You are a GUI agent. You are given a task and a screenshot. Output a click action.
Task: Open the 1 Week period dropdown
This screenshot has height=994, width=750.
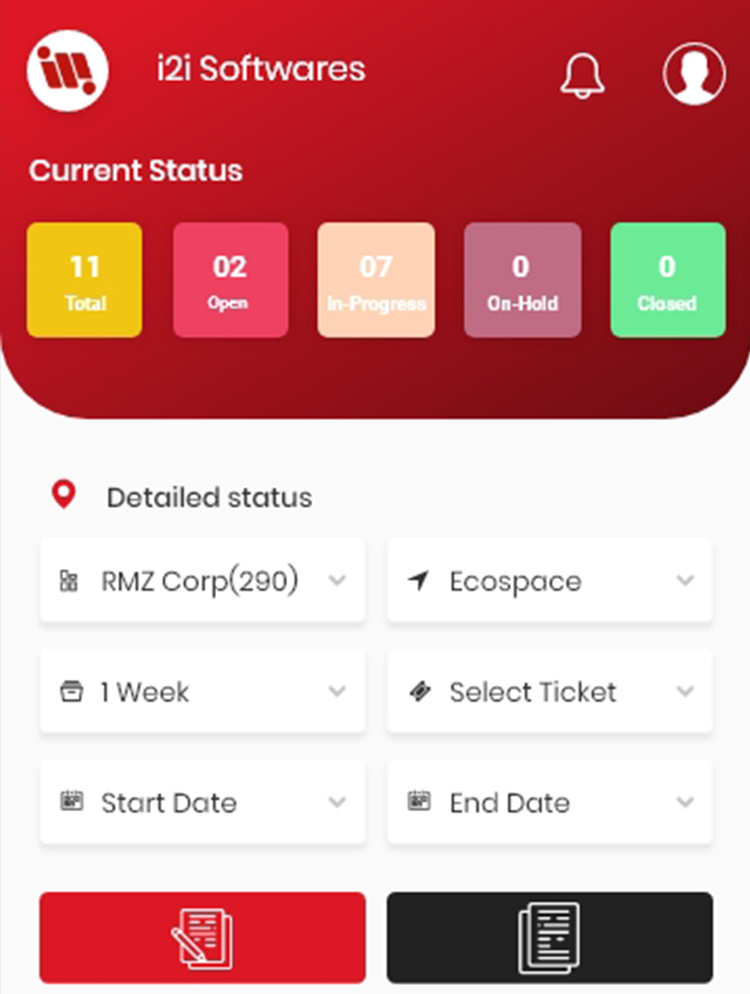[203, 692]
